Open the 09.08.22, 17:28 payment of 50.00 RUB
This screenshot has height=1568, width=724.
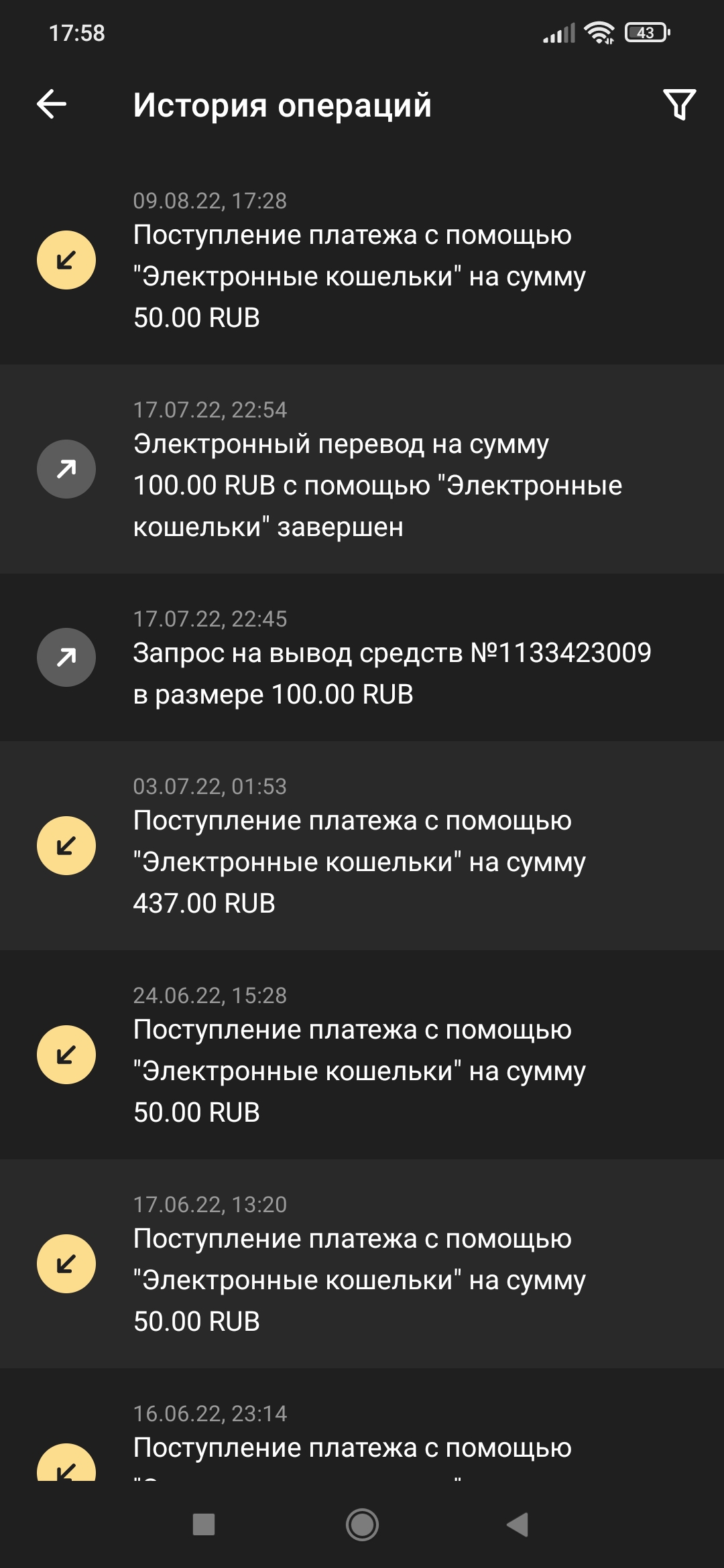coord(362,261)
